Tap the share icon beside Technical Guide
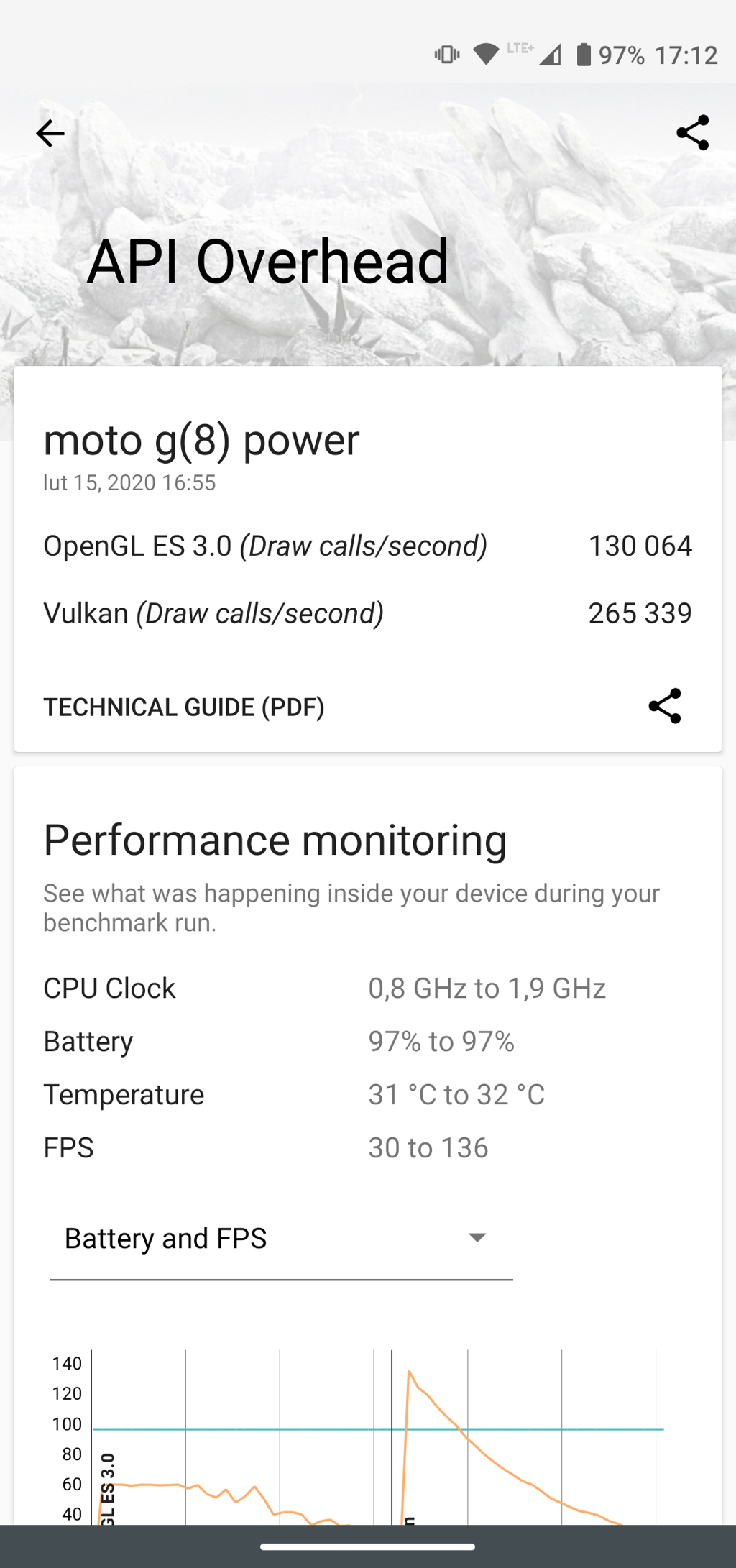This screenshot has width=736, height=1568. (664, 706)
